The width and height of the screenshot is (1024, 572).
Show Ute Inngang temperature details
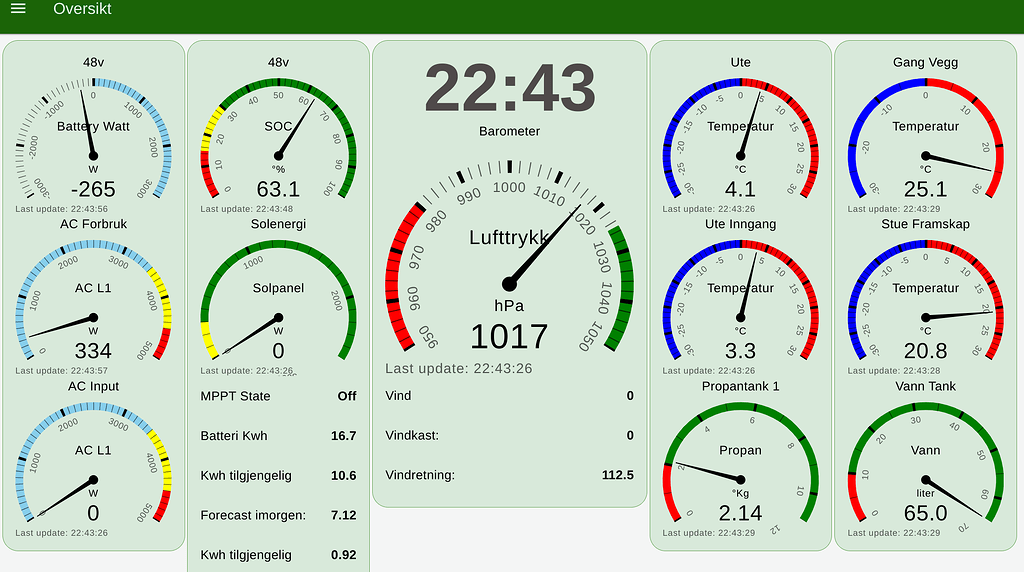[x=740, y=298]
